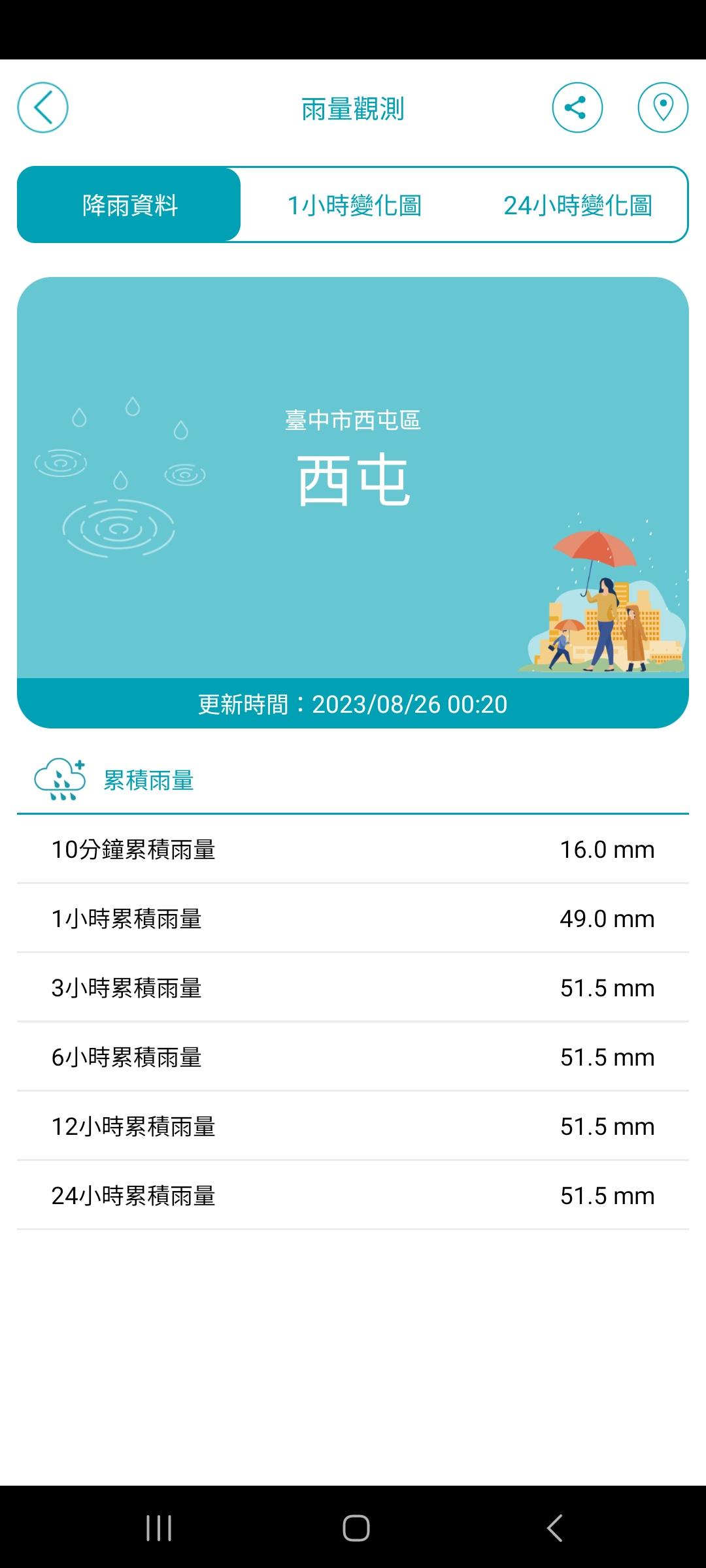This screenshot has width=706, height=1568.
Task: Switch to the 1小時變化圖 tab
Action: click(x=354, y=205)
